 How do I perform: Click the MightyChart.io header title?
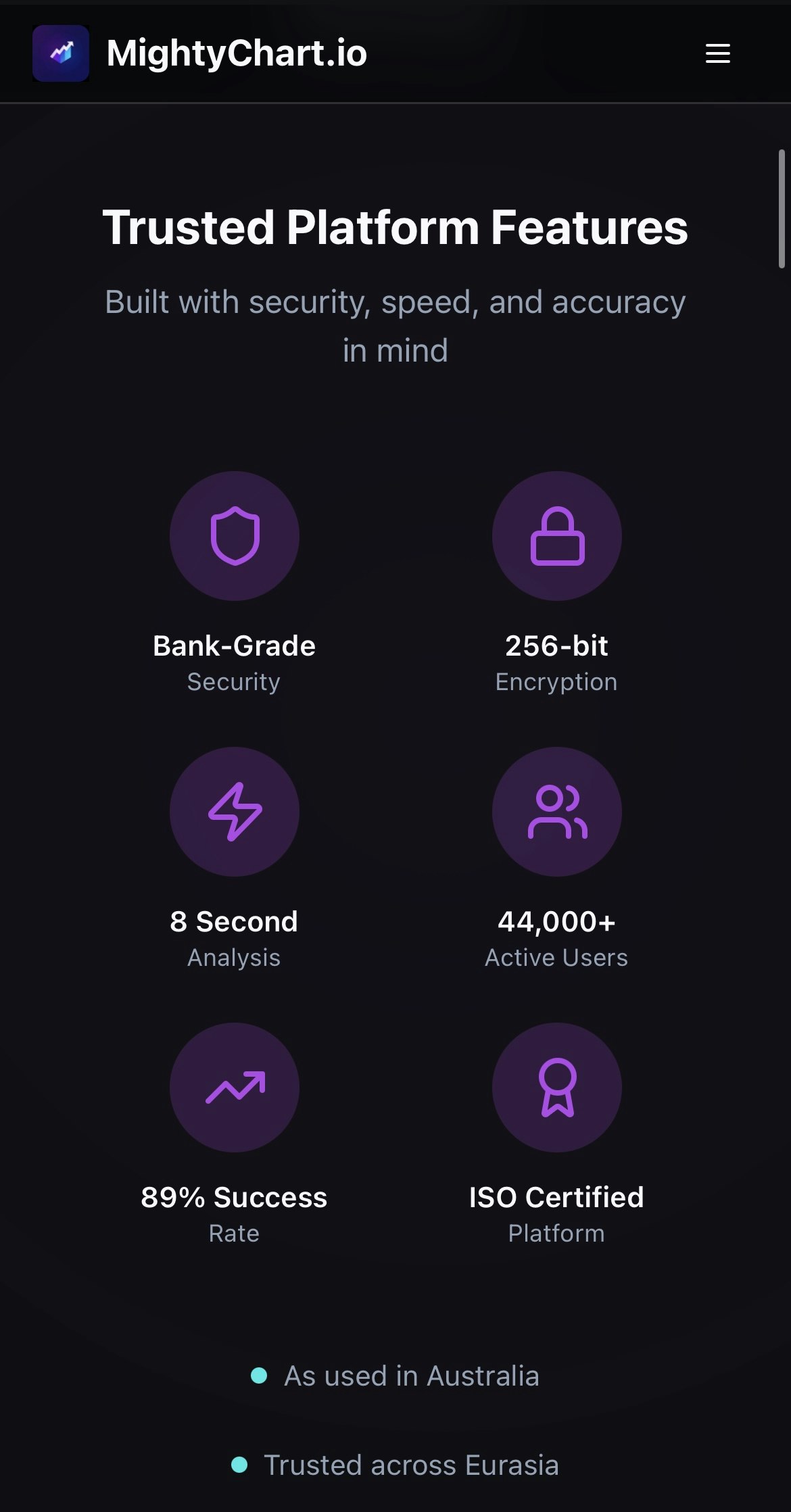click(235, 53)
